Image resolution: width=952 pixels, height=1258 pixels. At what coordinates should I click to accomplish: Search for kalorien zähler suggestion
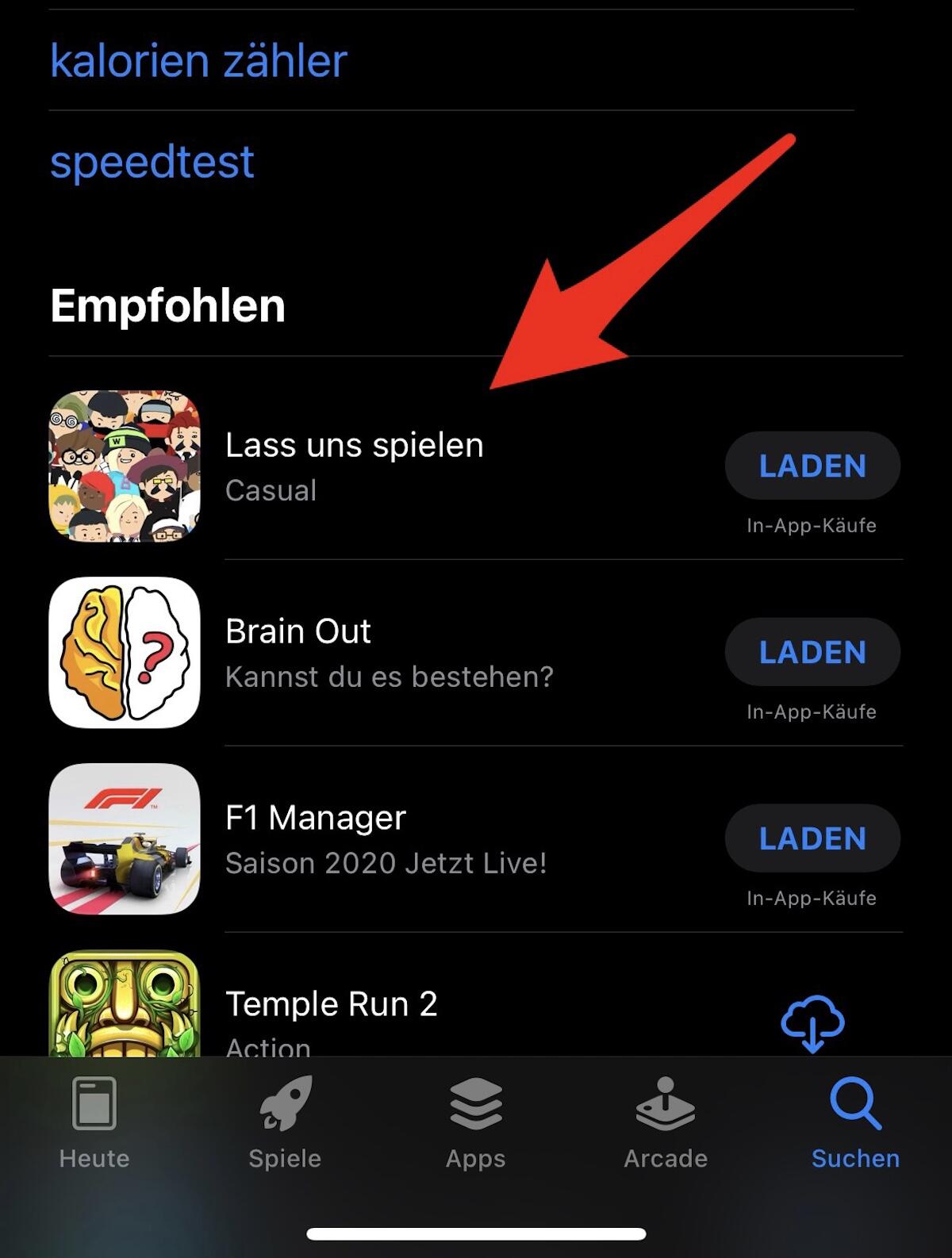tap(198, 61)
